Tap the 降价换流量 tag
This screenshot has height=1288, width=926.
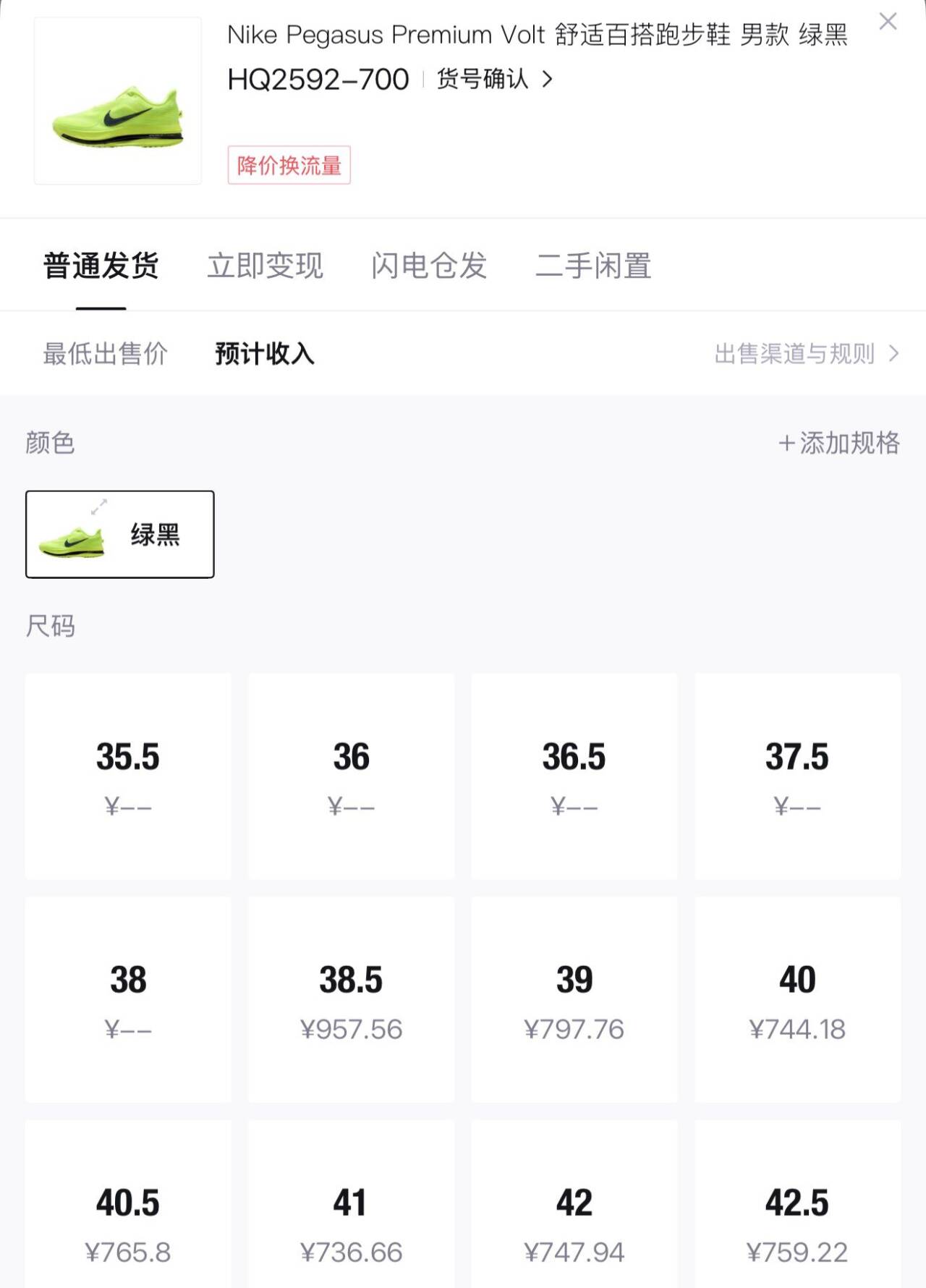(289, 165)
